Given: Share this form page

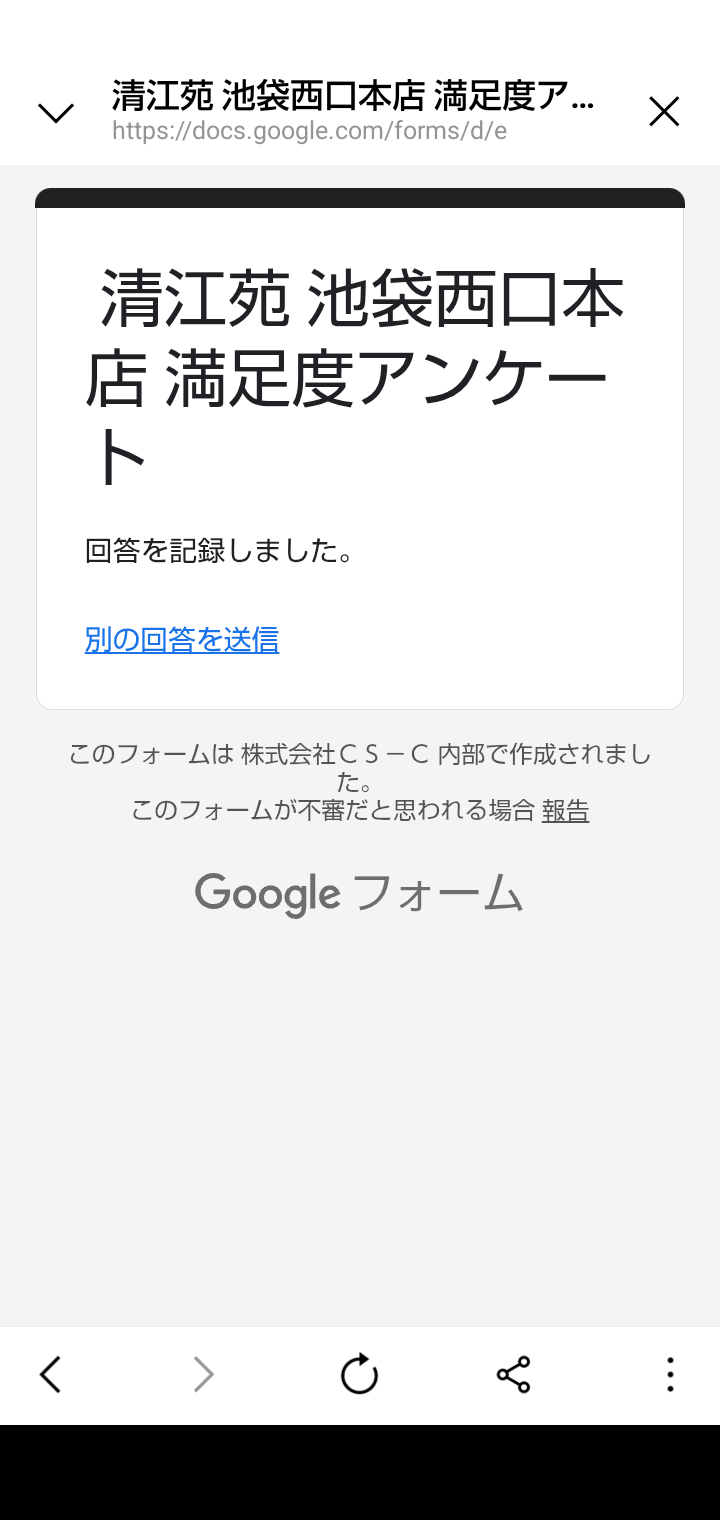Looking at the screenshot, I should [513, 1375].
